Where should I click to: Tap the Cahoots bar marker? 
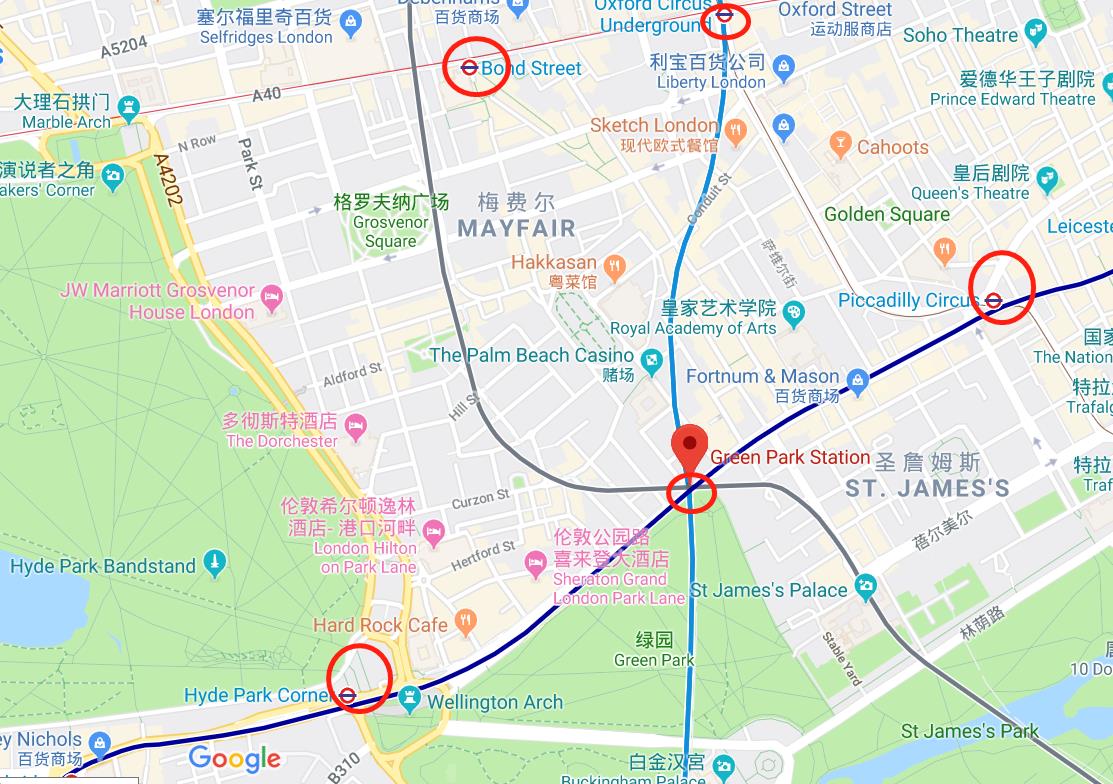pyautogui.click(x=840, y=147)
